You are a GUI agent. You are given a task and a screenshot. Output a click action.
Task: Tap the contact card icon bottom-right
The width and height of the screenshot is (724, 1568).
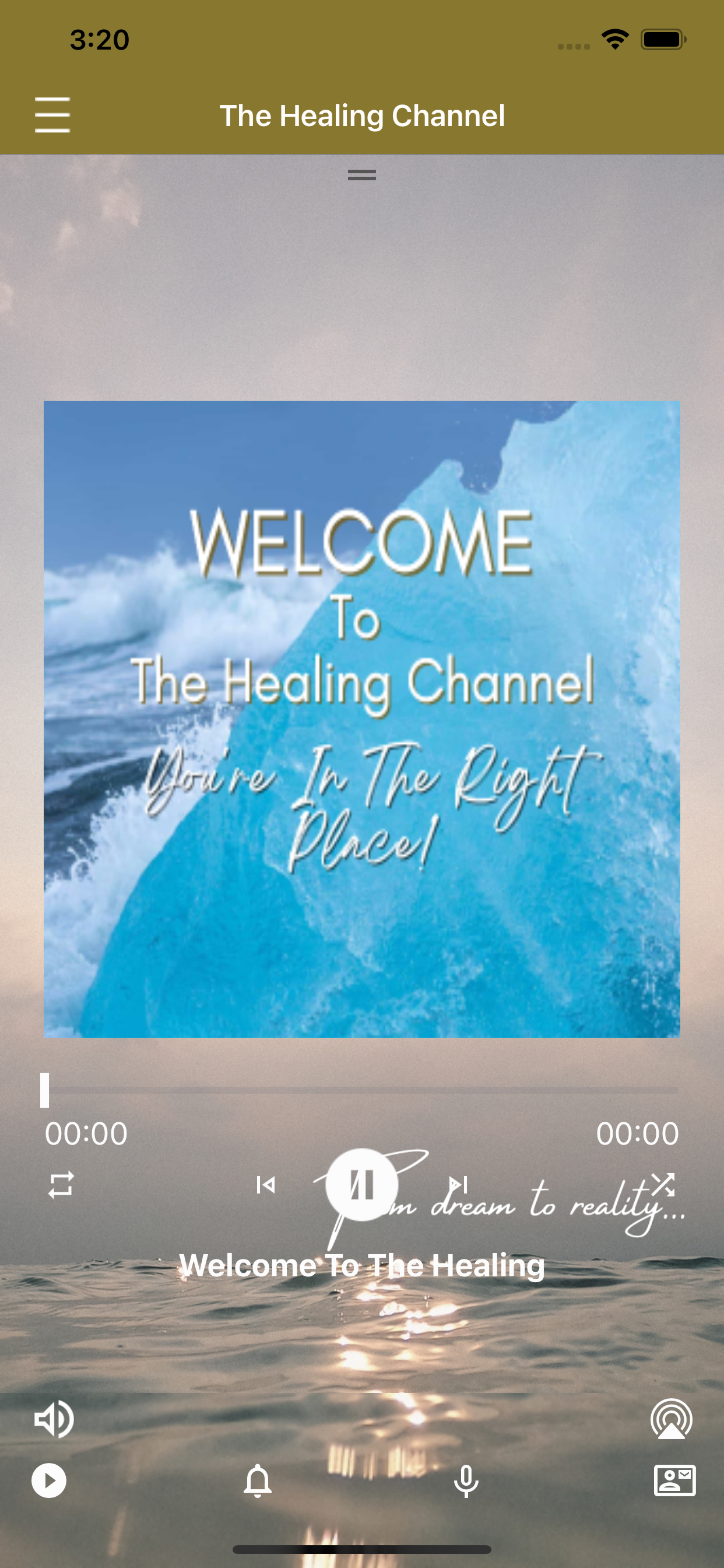676,1482
